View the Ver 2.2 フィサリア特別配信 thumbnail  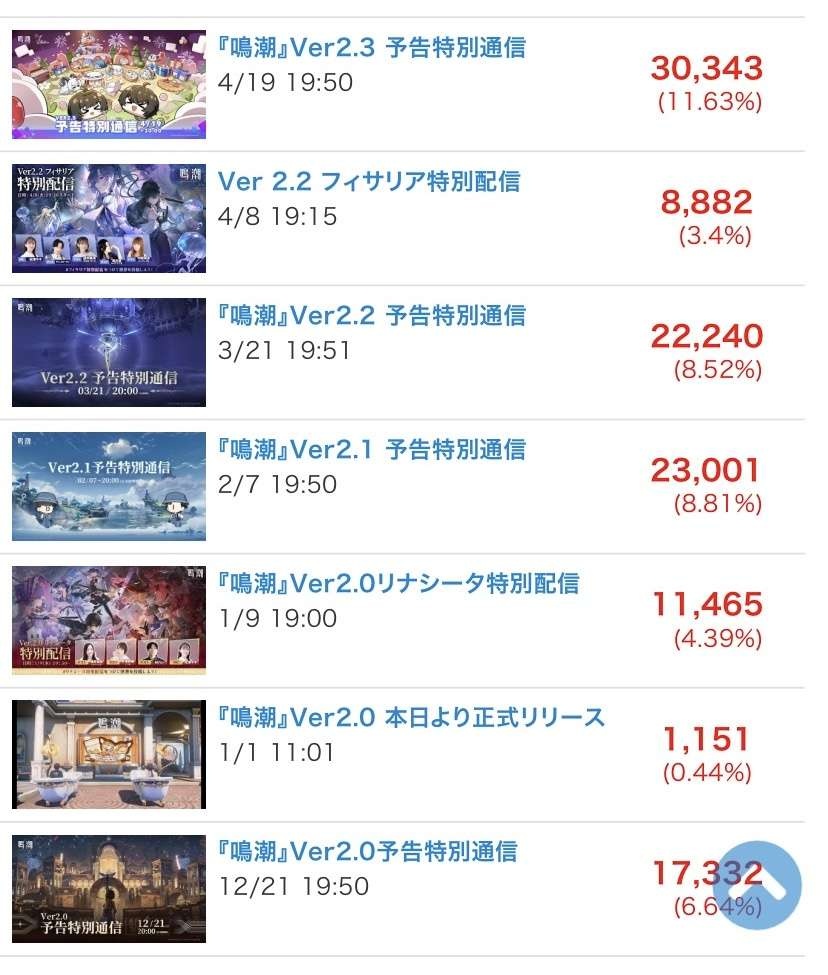(109, 218)
